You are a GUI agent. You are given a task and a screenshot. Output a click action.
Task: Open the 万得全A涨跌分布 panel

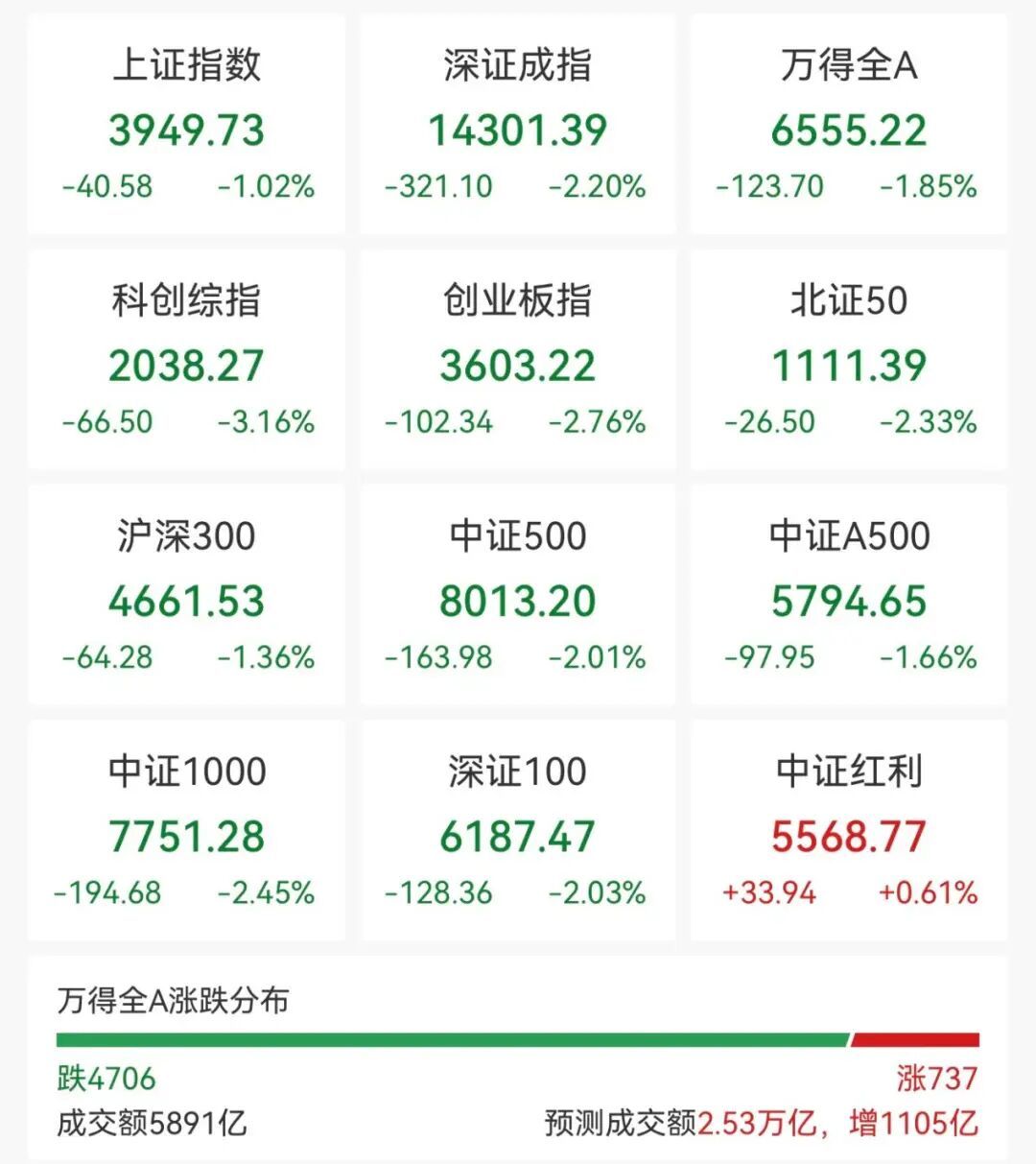click(x=518, y=1057)
